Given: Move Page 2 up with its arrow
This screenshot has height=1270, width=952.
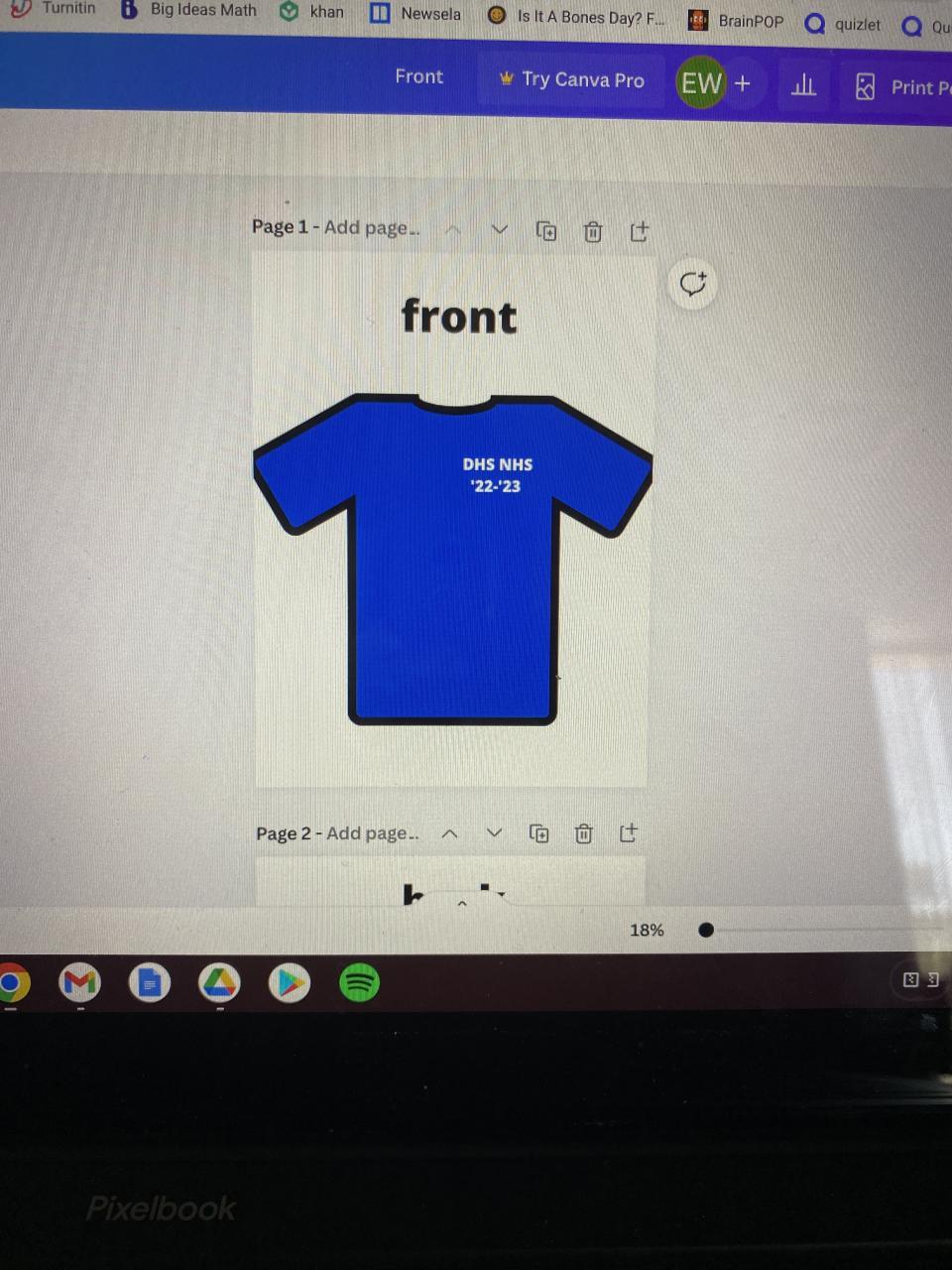Looking at the screenshot, I should (449, 833).
